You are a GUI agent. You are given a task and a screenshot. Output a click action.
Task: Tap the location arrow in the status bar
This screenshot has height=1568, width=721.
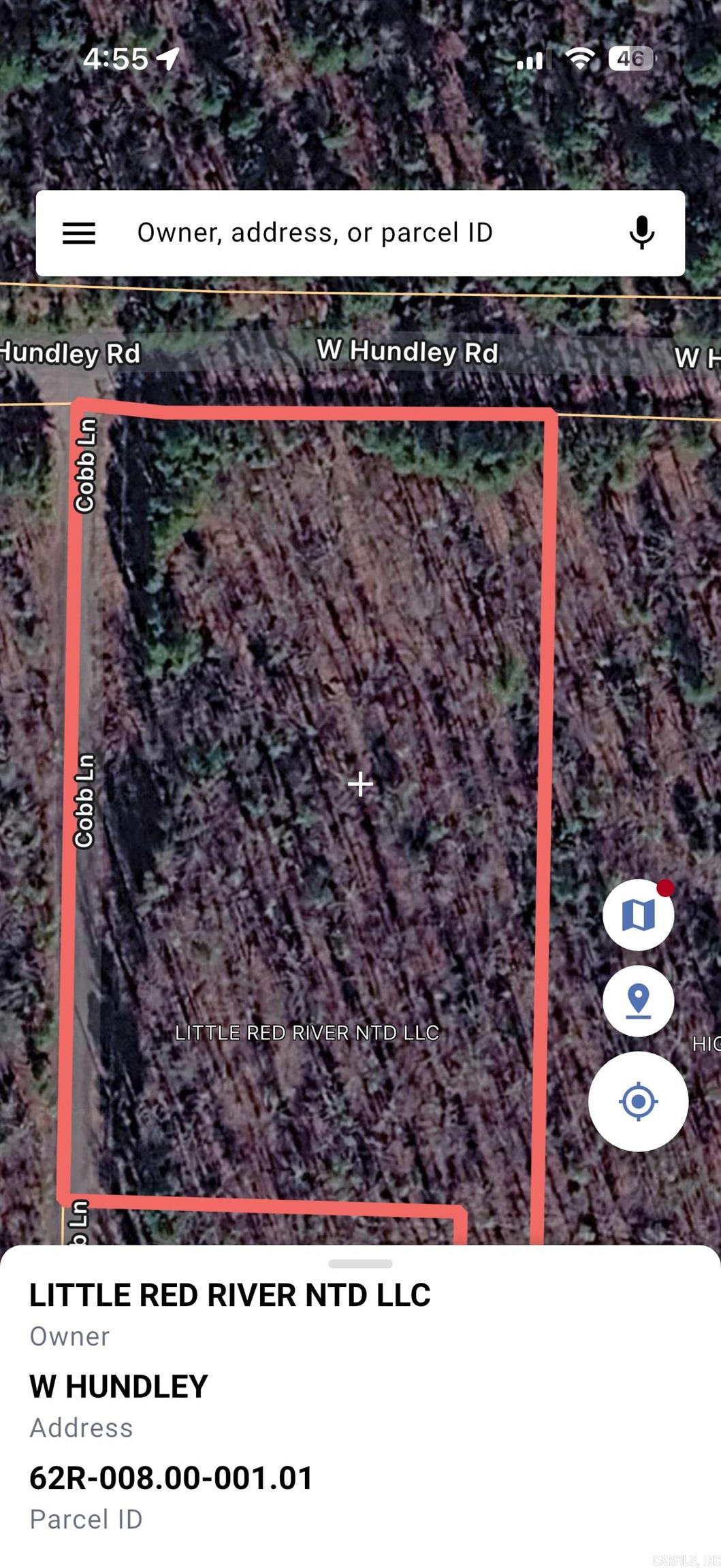click(x=167, y=59)
